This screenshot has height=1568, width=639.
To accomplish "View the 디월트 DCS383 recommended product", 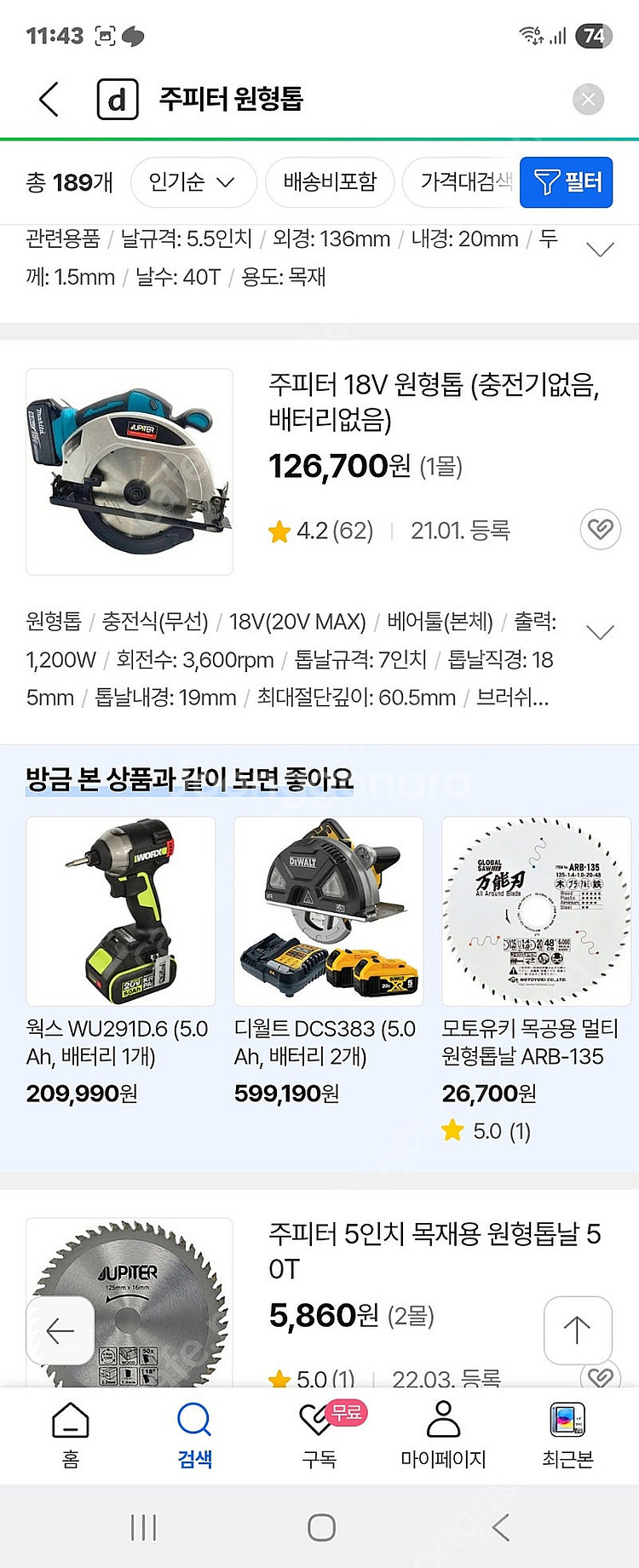I will pyautogui.click(x=328, y=911).
